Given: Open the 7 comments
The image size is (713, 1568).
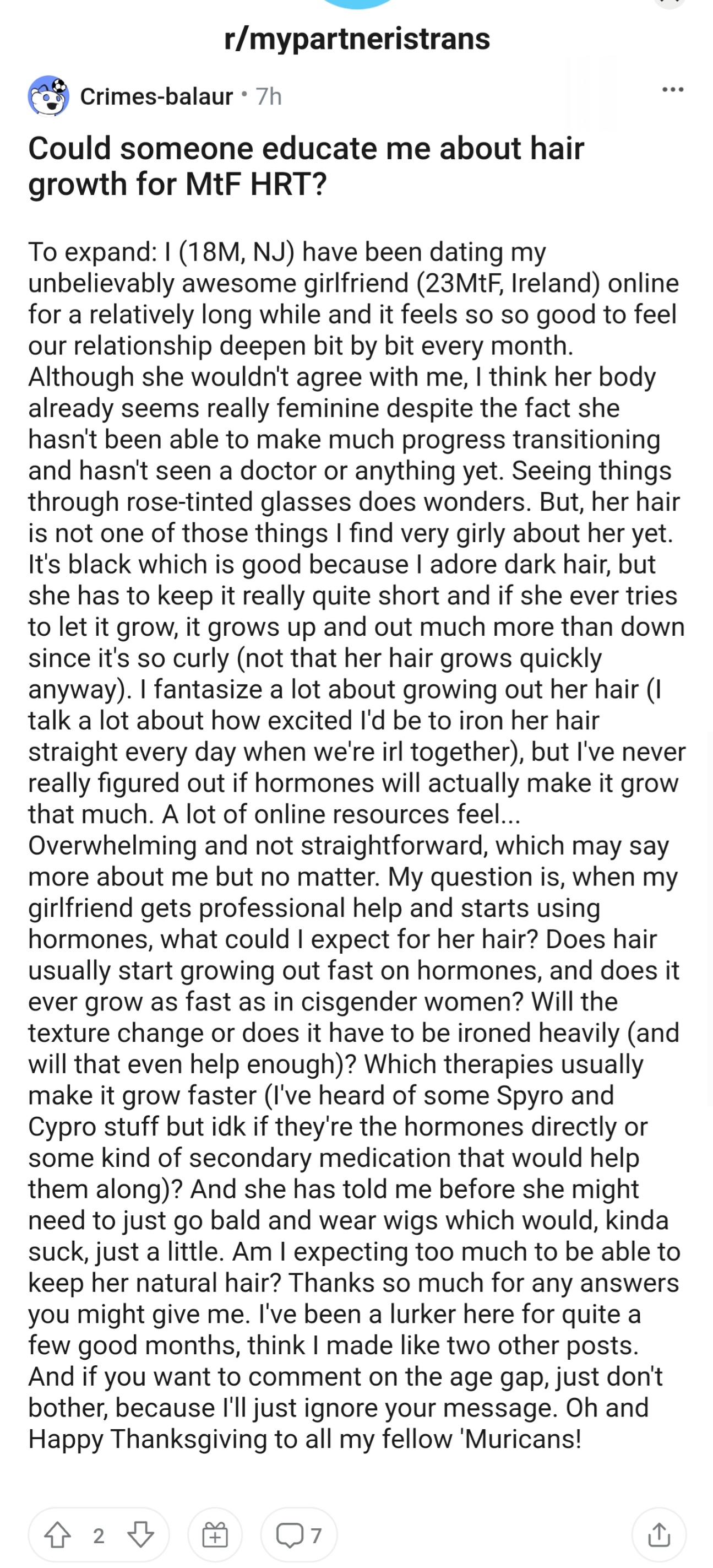Looking at the screenshot, I should pyautogui.click(x=299, y=1535).
